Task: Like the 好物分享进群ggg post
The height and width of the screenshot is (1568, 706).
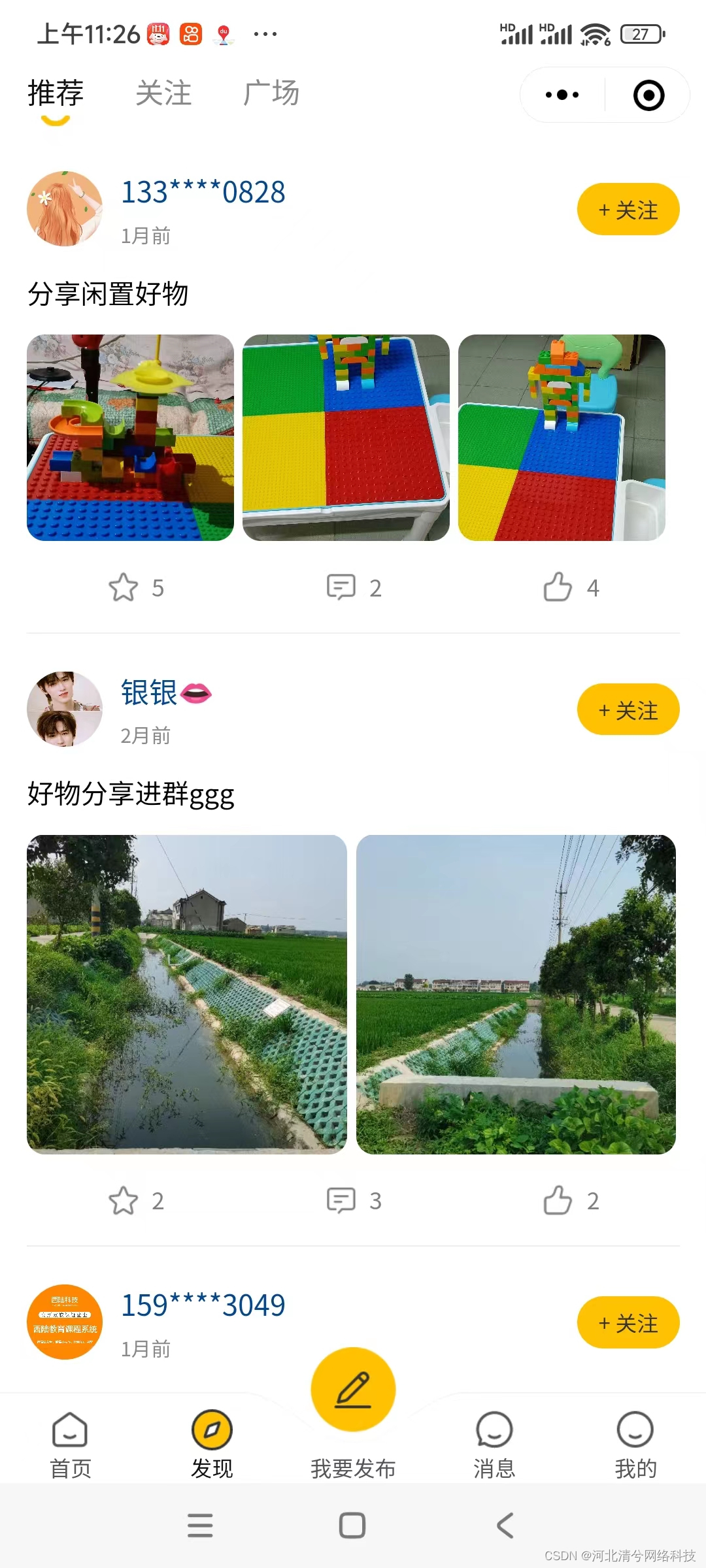Action: point(558,1200)
